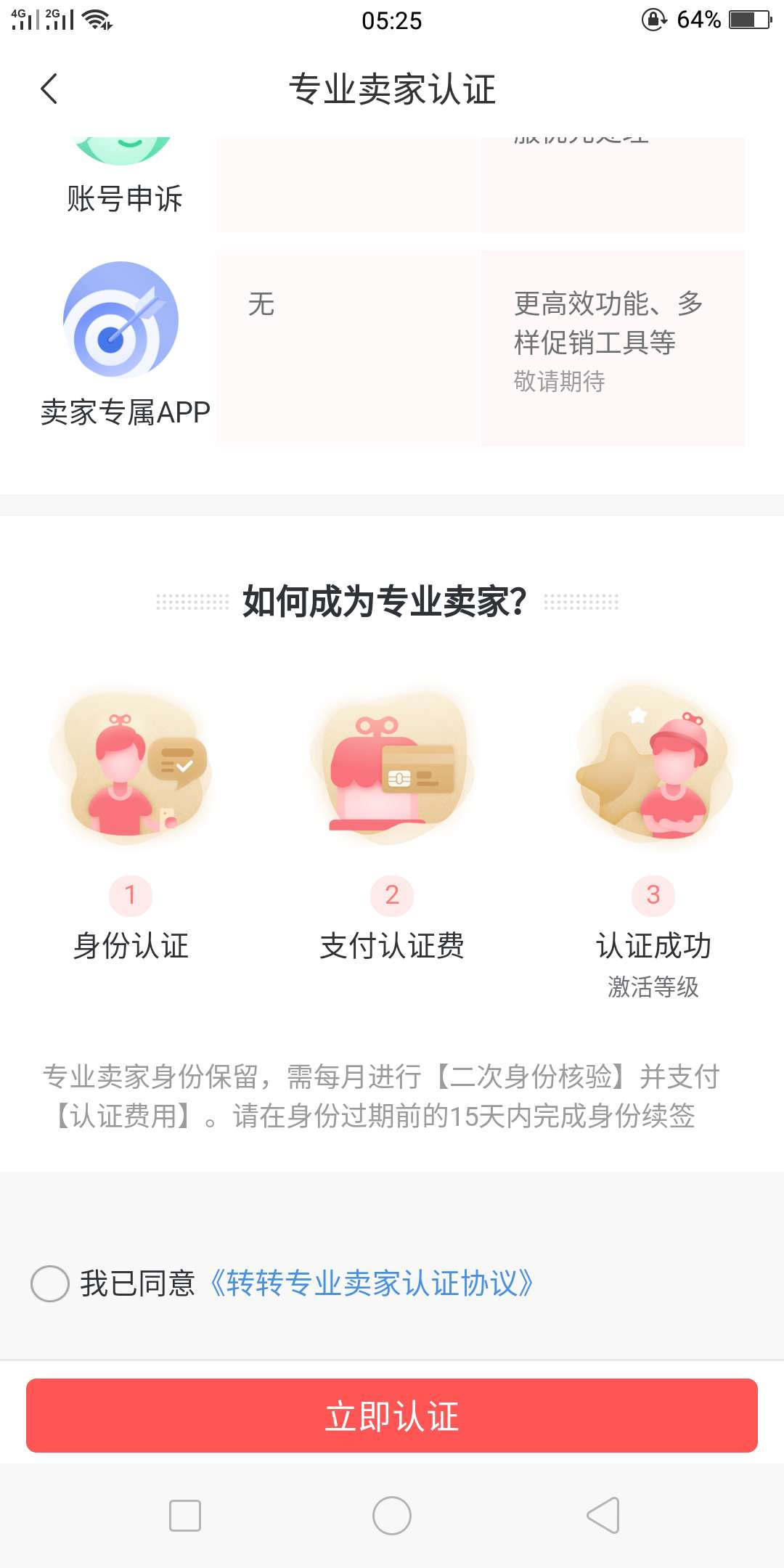Screen dimensions: 784x1568
Task: Go back from 专业卖家认证 page
Action: [49, 89]
